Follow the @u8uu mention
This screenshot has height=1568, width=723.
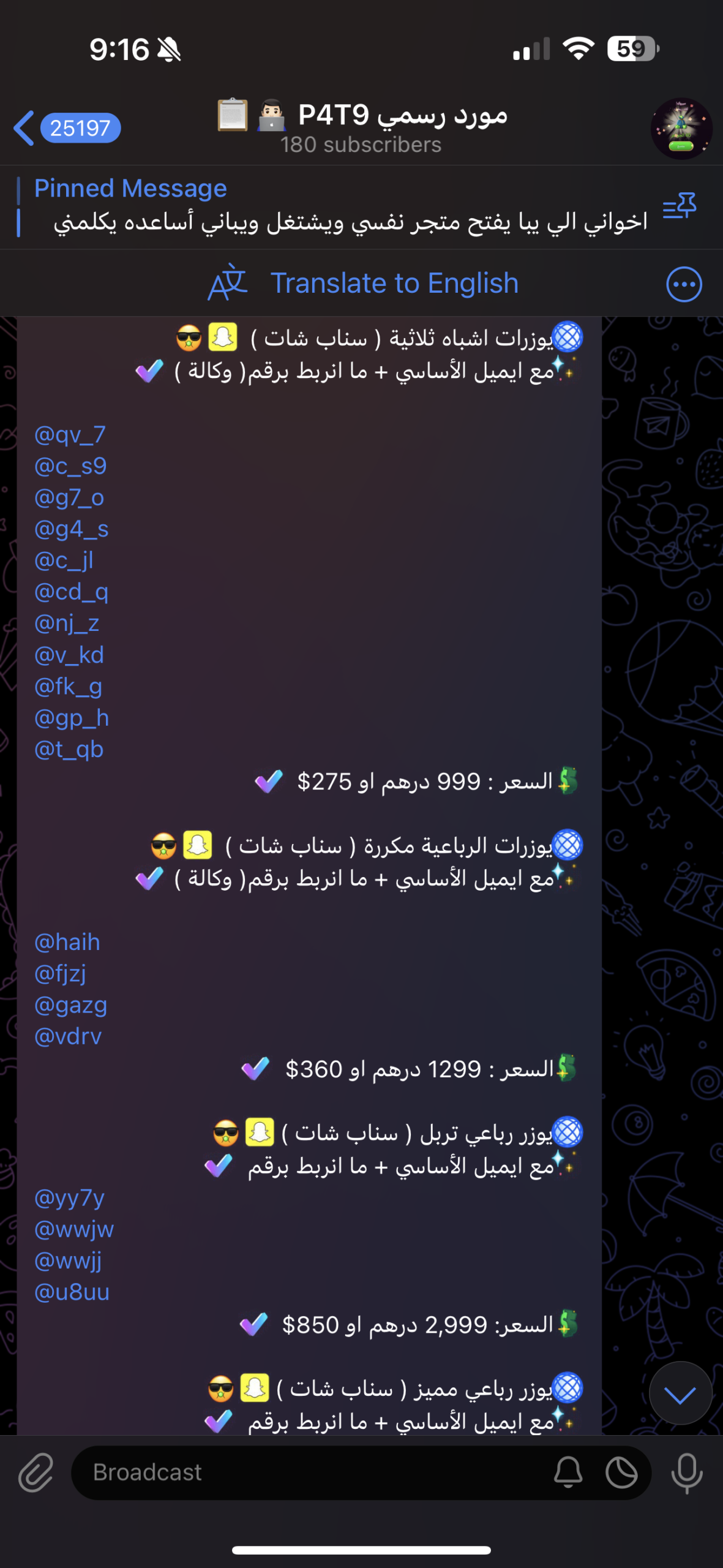click(72, 1292)
